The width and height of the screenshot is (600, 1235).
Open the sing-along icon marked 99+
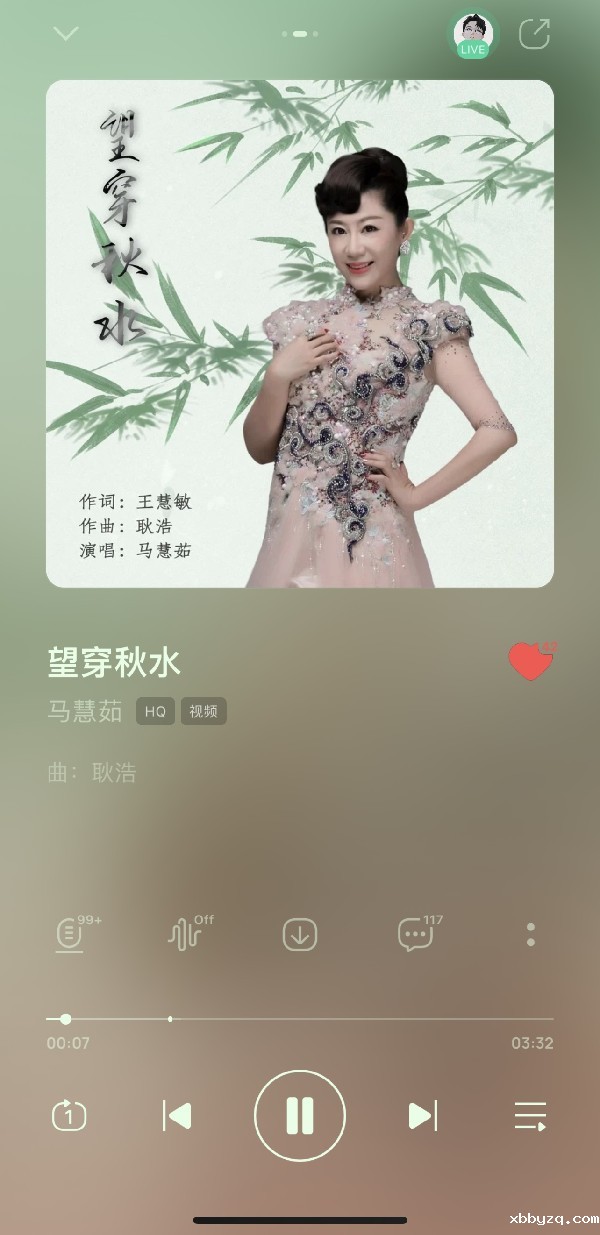(x=70, y=935)
